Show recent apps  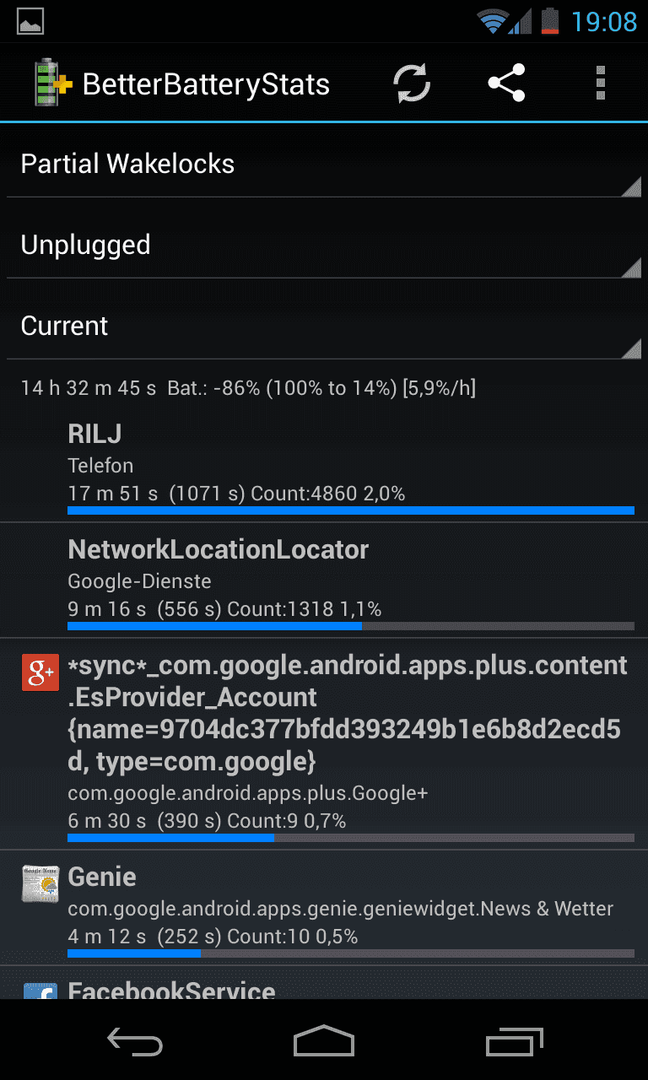(514, 1040)
